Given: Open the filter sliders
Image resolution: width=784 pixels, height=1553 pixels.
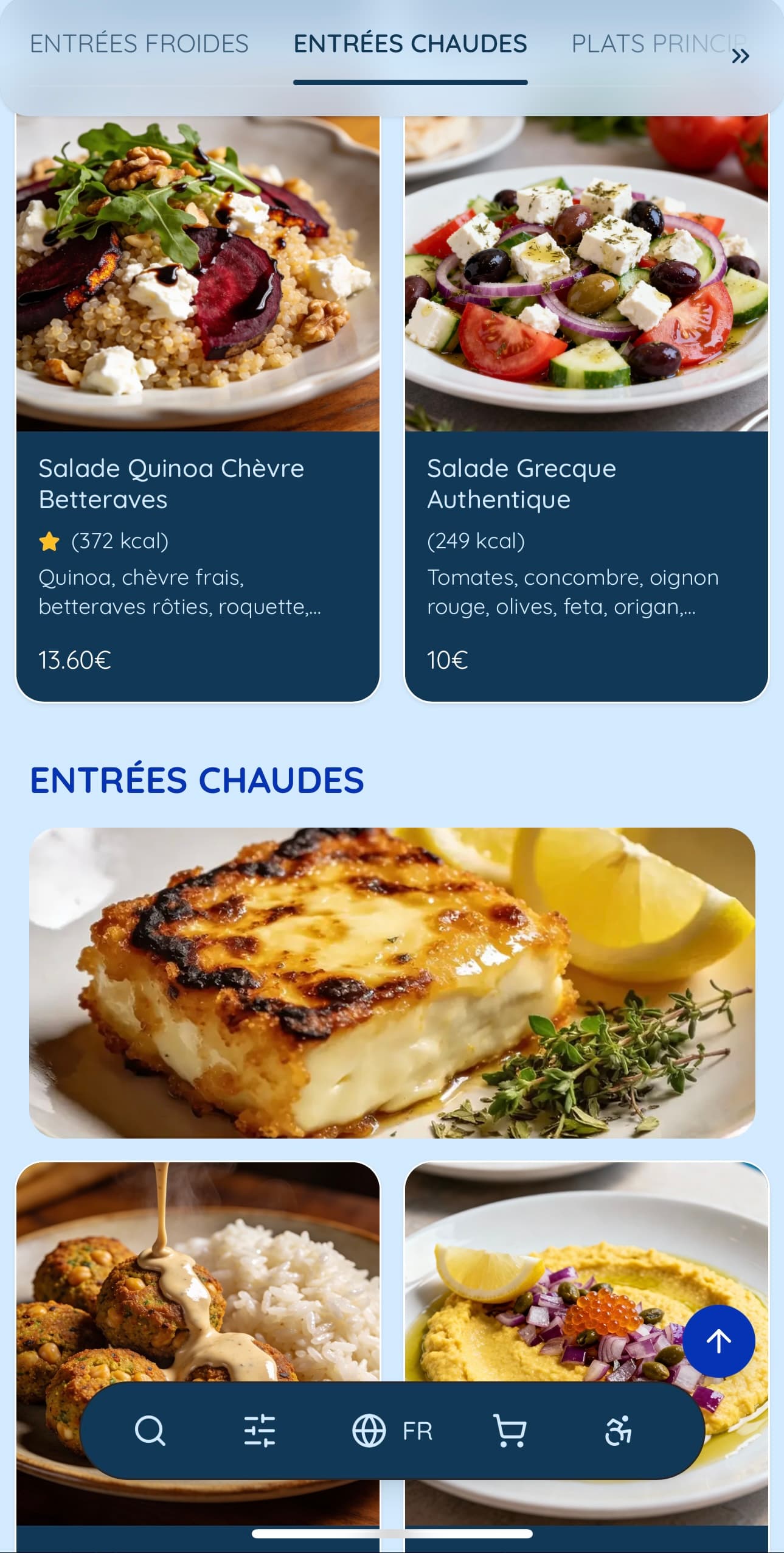Looking at the screenshot, I should tap(260, 1430).
